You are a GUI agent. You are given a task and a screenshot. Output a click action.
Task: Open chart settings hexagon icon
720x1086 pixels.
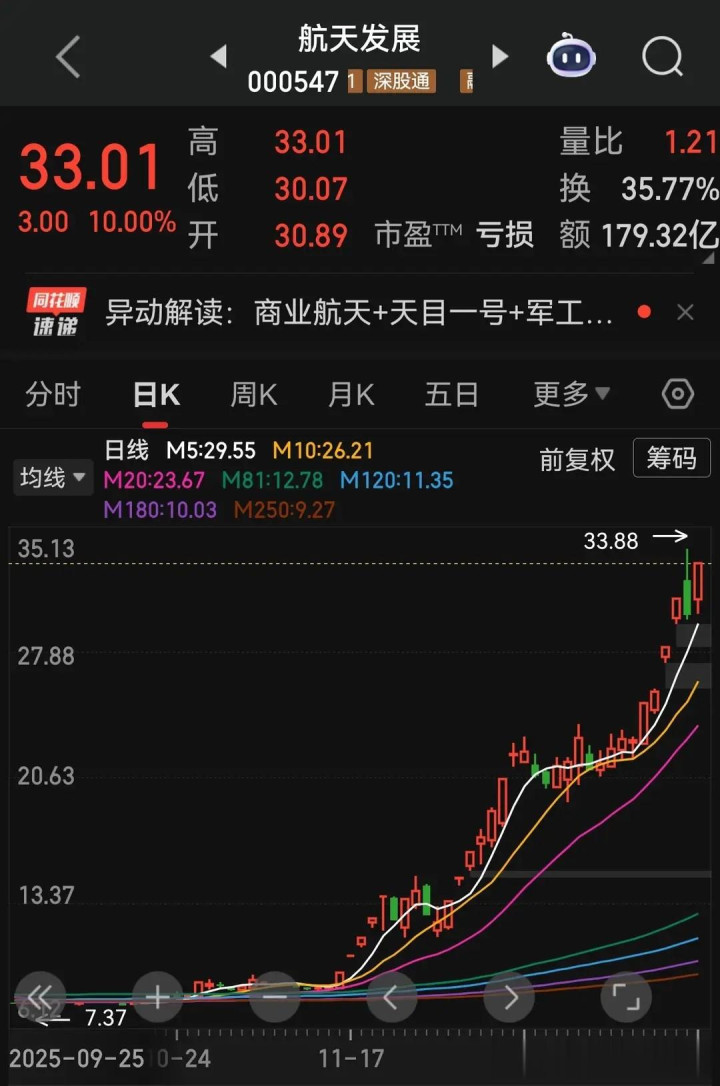pyautogui.click(x=678, y=395)
